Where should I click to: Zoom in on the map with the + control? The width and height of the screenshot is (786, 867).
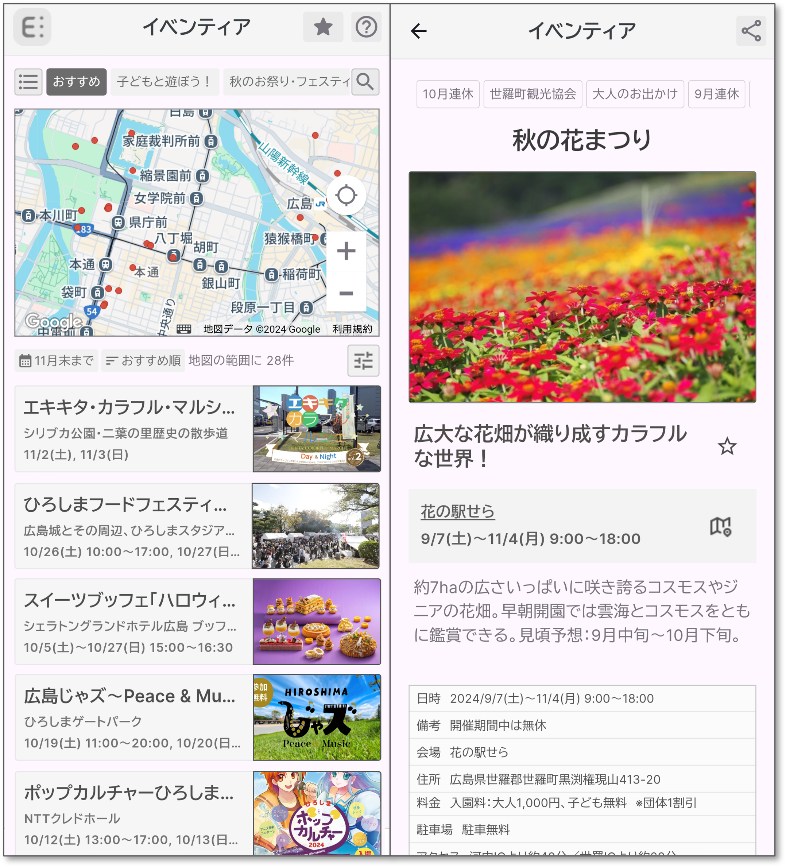tap(345, 252)
